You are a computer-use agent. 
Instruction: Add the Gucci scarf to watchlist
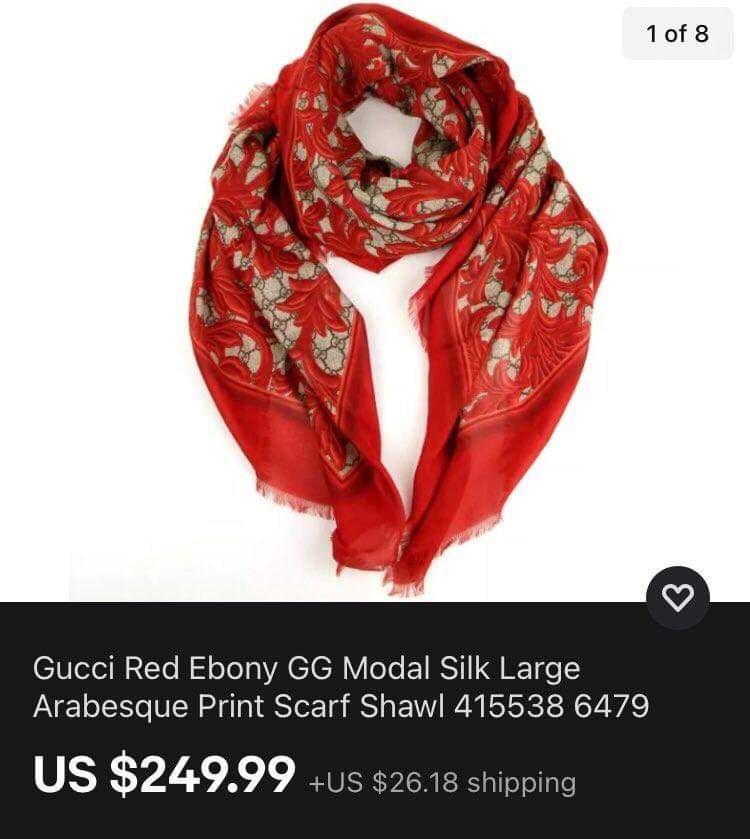click(x=678, y=598)
